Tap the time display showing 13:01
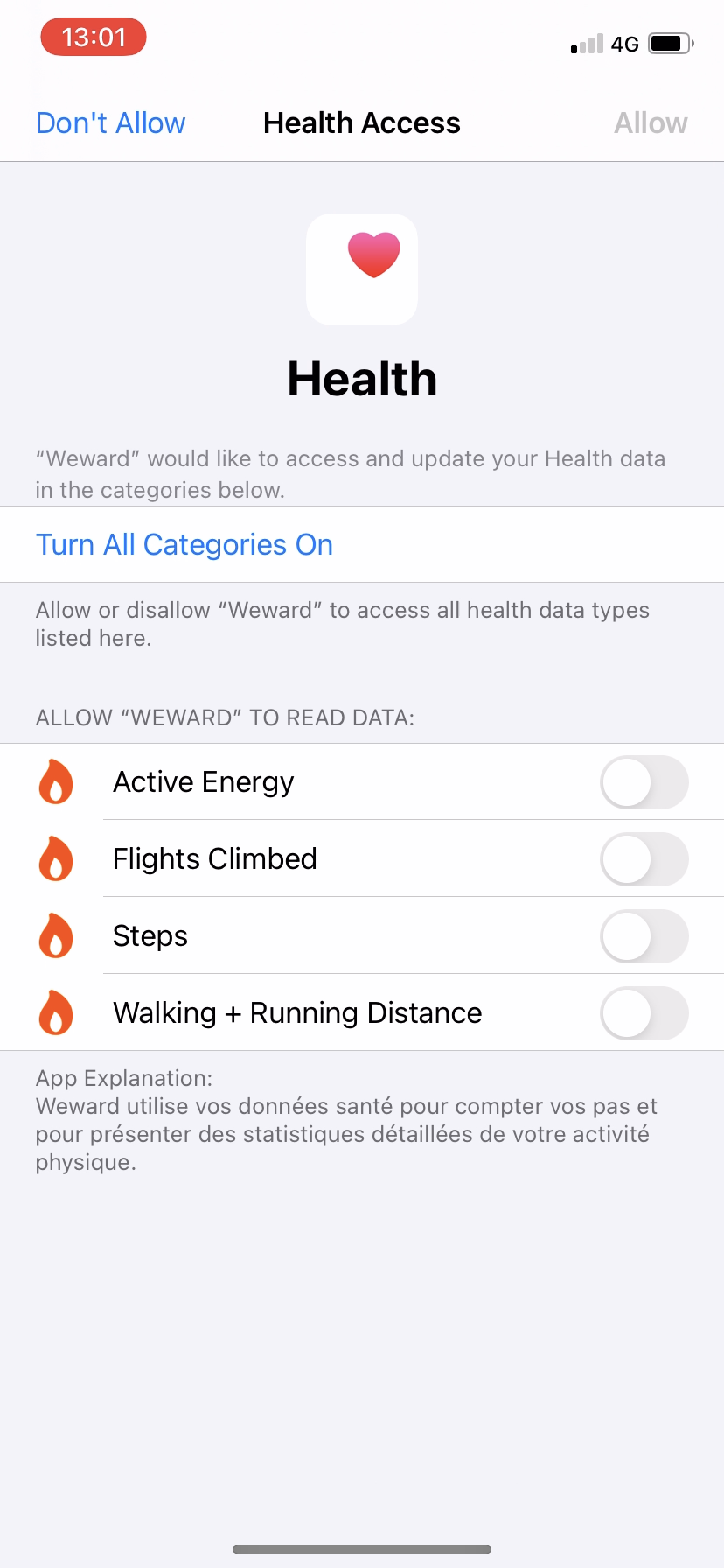 [x=93, y=37]
